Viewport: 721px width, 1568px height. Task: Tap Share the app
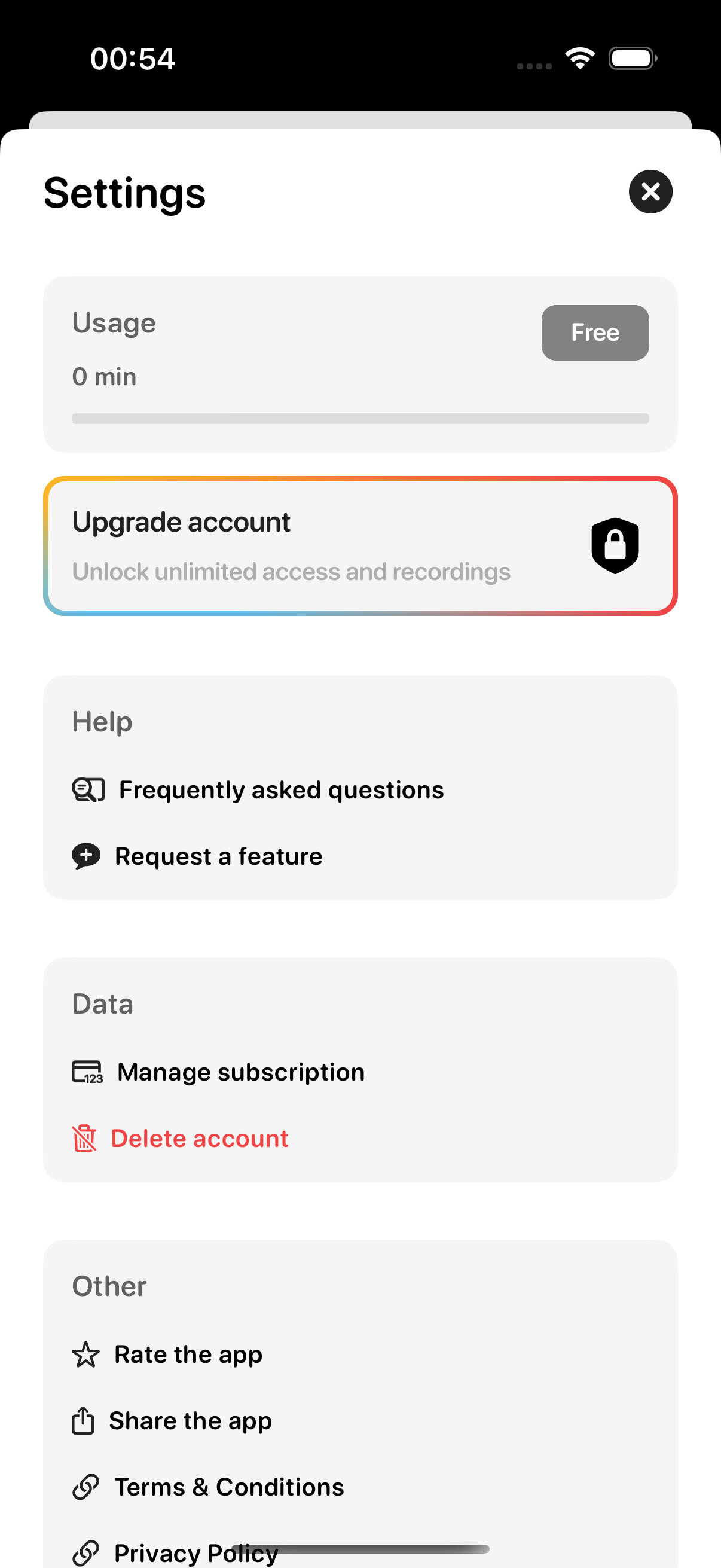[172, 1420]
